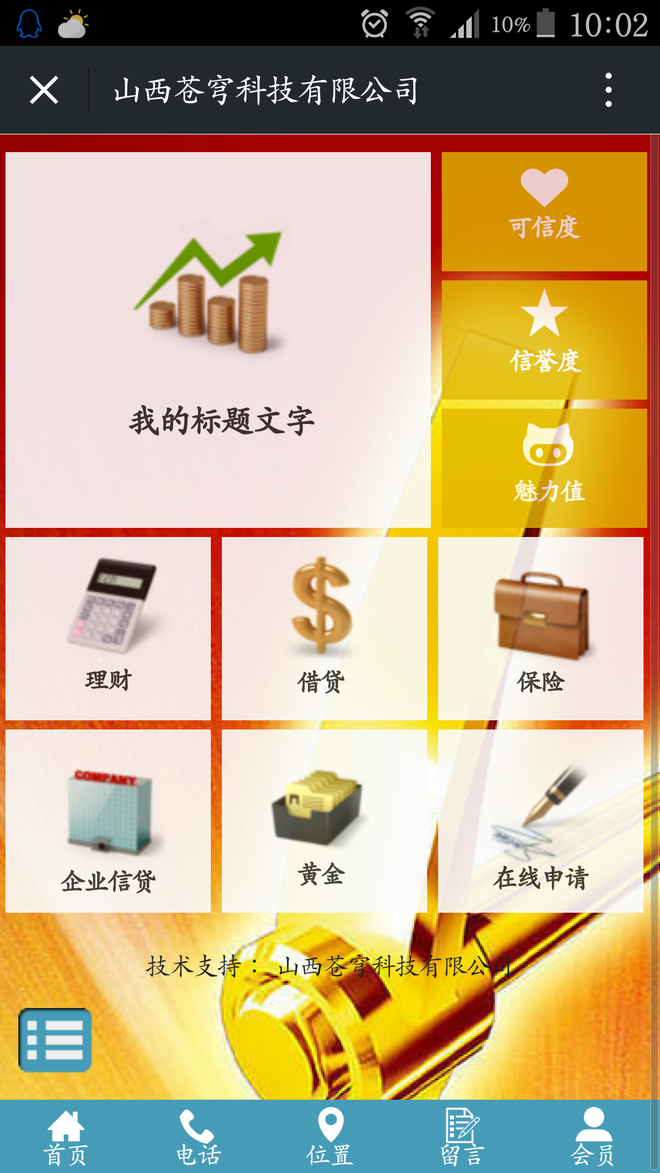Switch to the 首页 tab
This screenshot has height=1173, width=660.
point(66,1137)
